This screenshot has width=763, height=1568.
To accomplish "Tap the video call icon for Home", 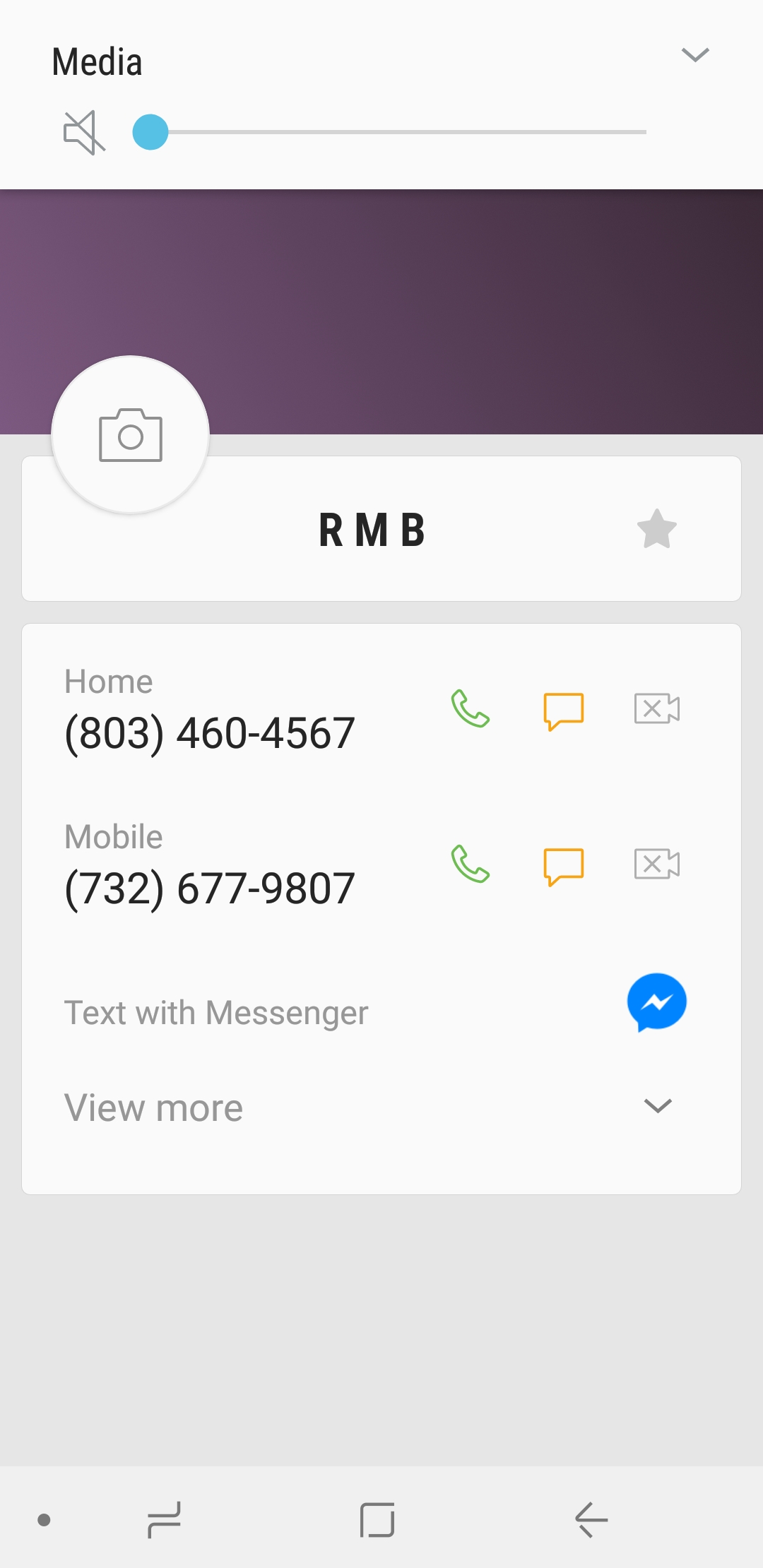I will click(657, 708).
